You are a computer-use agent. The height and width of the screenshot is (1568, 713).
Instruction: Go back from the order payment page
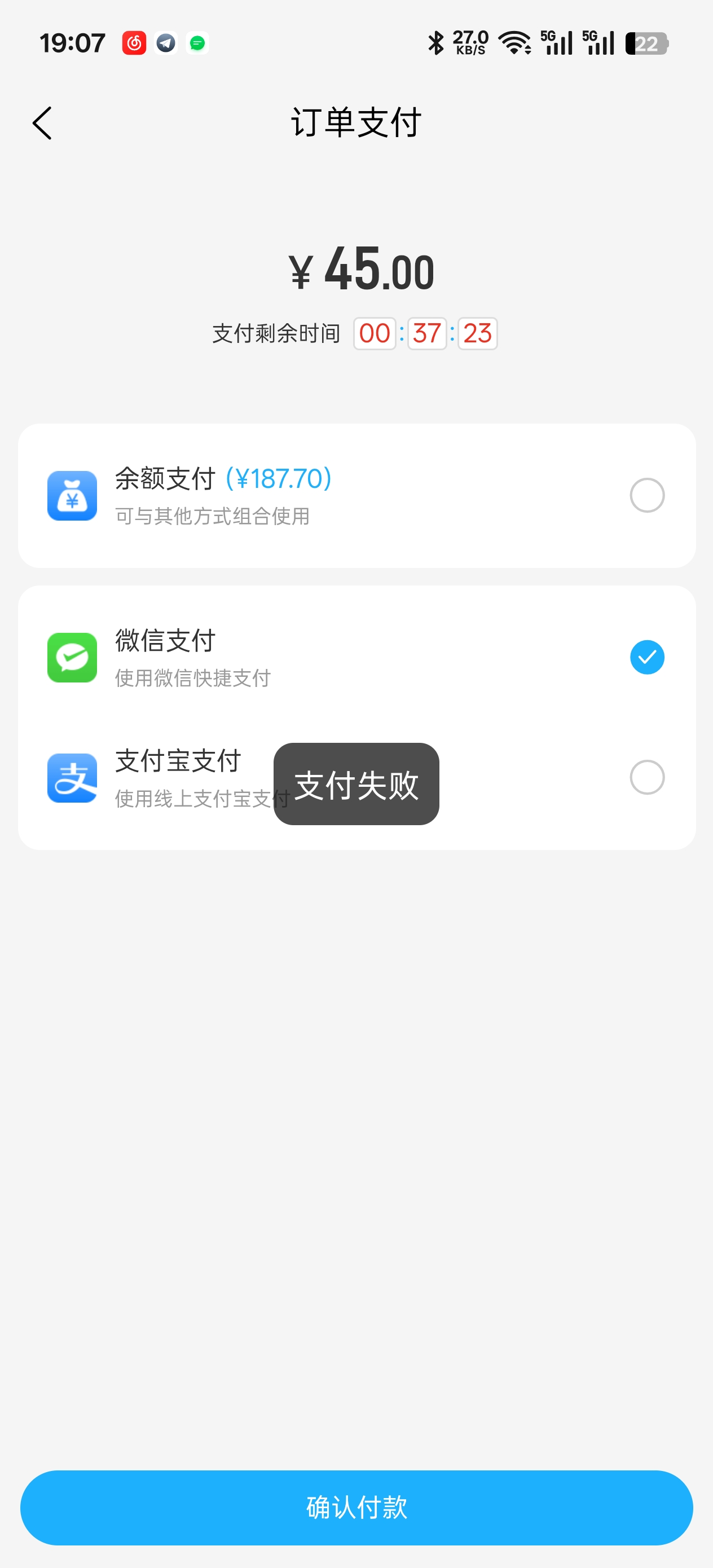coord(42,124)
